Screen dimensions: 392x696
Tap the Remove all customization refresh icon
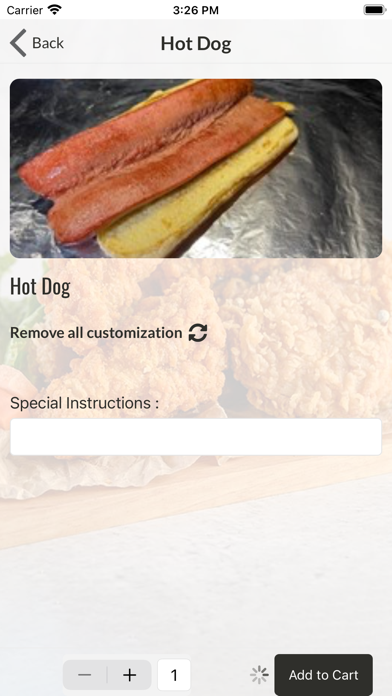198,332
